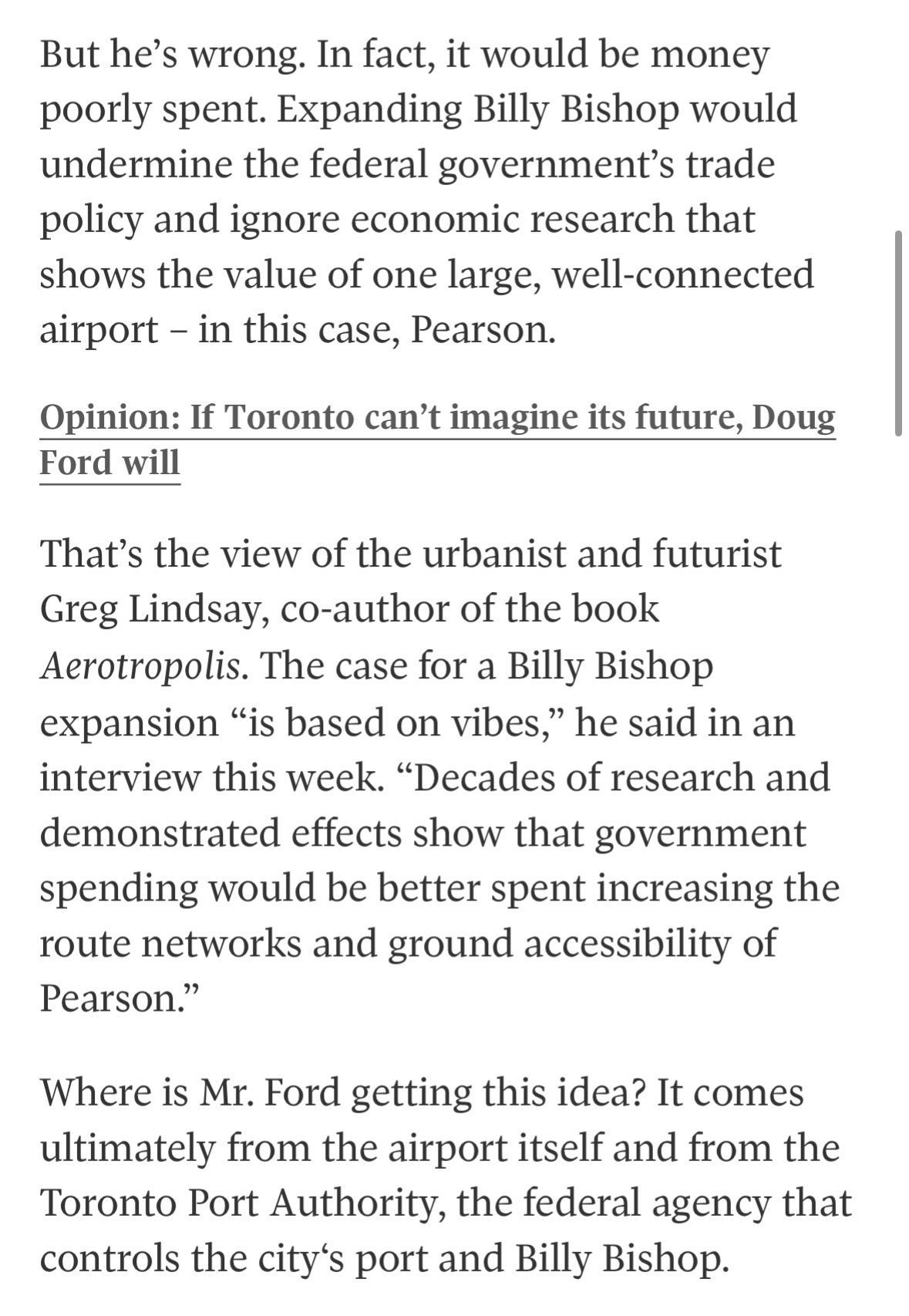Open the Doug Ford opinion article link
Viewport: 909px width, 1316px height.
click(436, 419)
